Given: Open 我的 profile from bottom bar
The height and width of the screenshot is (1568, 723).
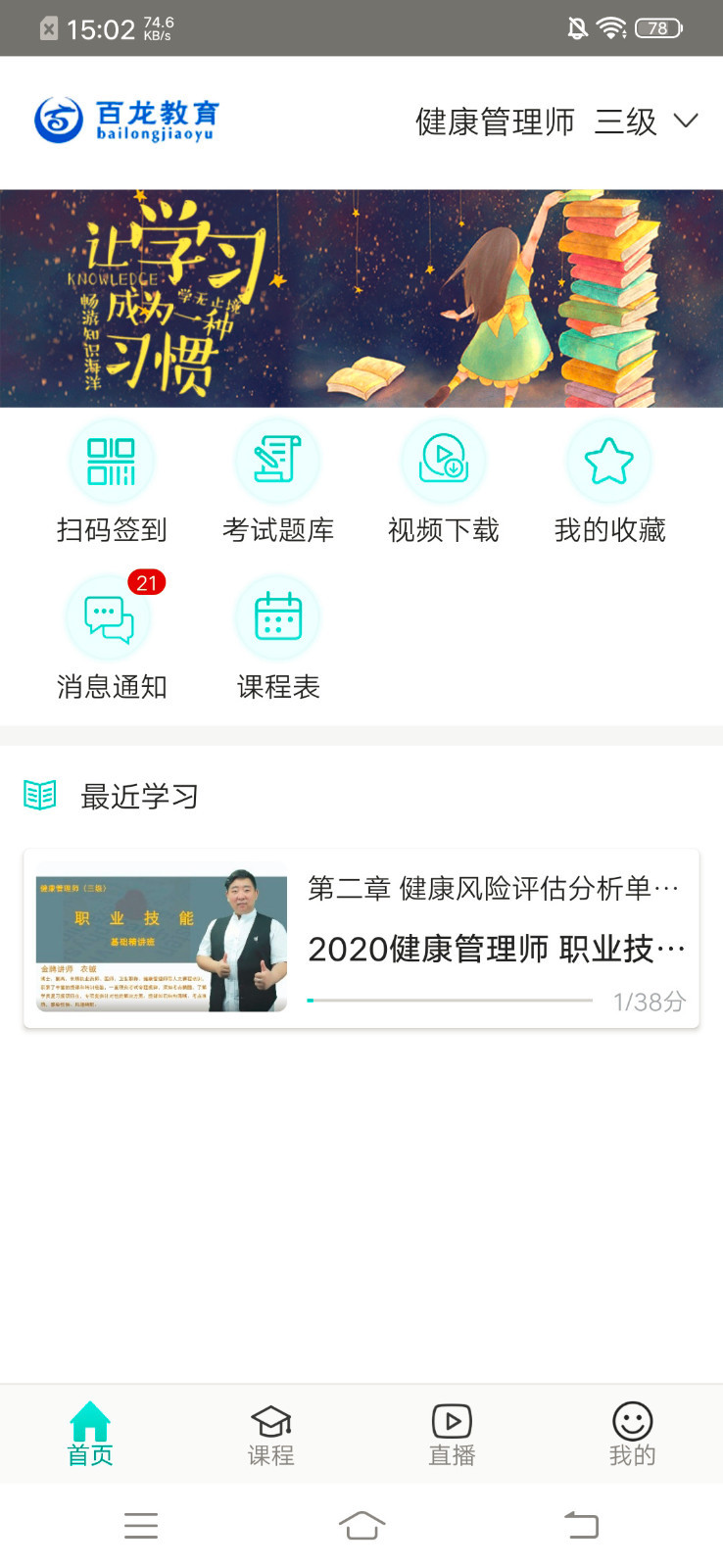Looking at the screenshot, I should pyautogui.click(x=632, y=1433).
